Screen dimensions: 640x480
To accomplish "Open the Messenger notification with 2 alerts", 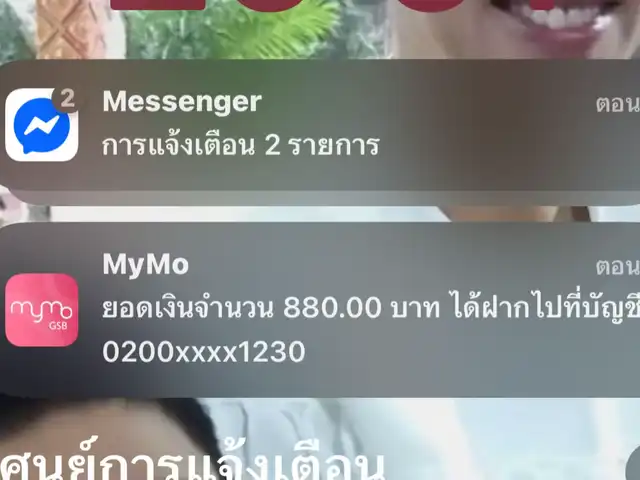I will point(320,125).
